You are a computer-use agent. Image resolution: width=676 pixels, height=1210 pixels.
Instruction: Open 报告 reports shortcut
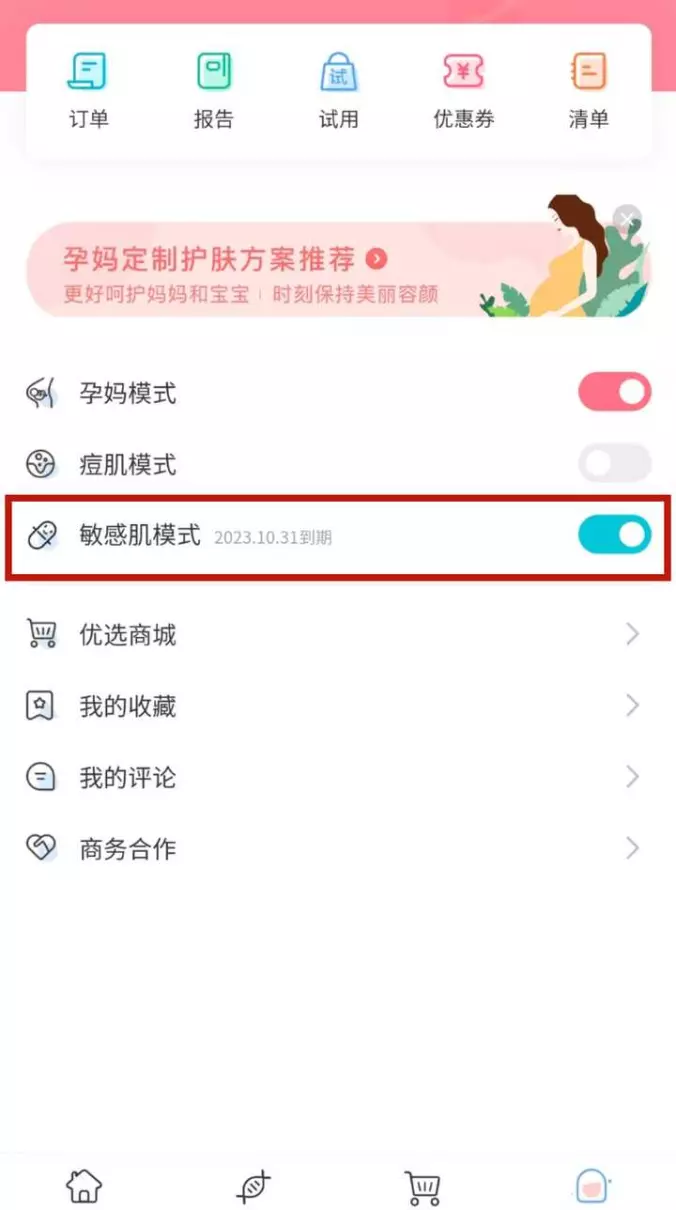(213, 92)
